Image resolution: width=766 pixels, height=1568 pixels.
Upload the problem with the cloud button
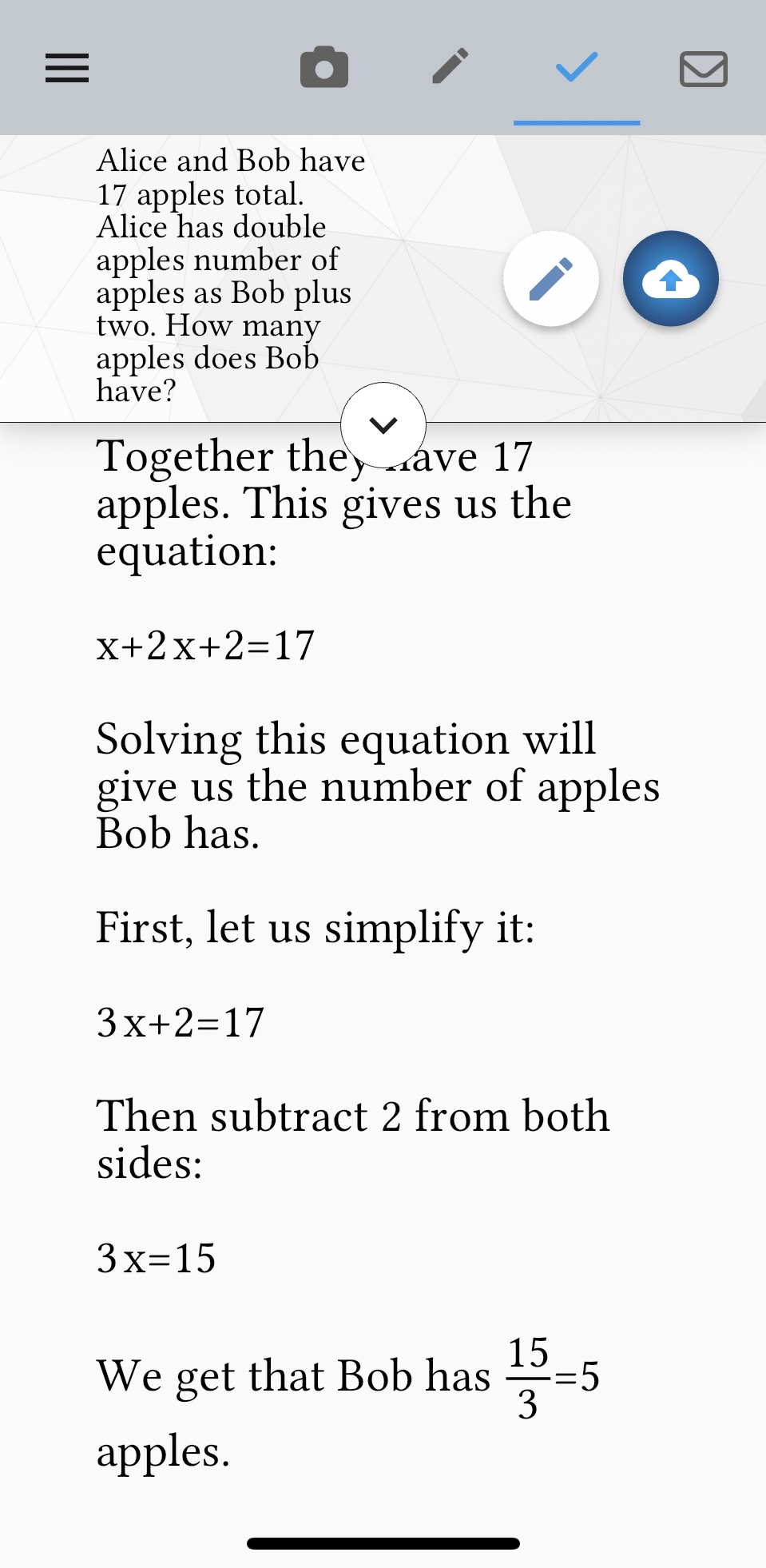671,279
